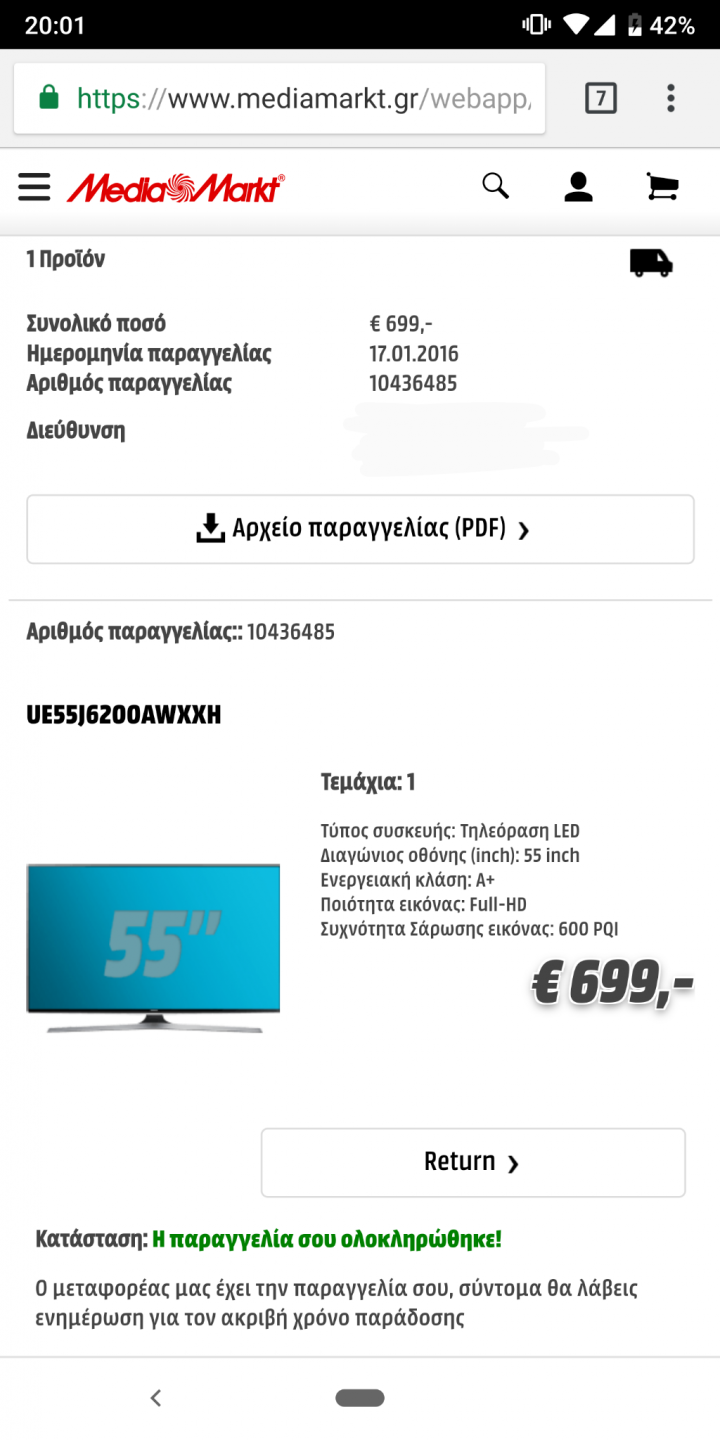Tap the Return button
This screenshot has height=1440, width=720.
(473, 1162)
